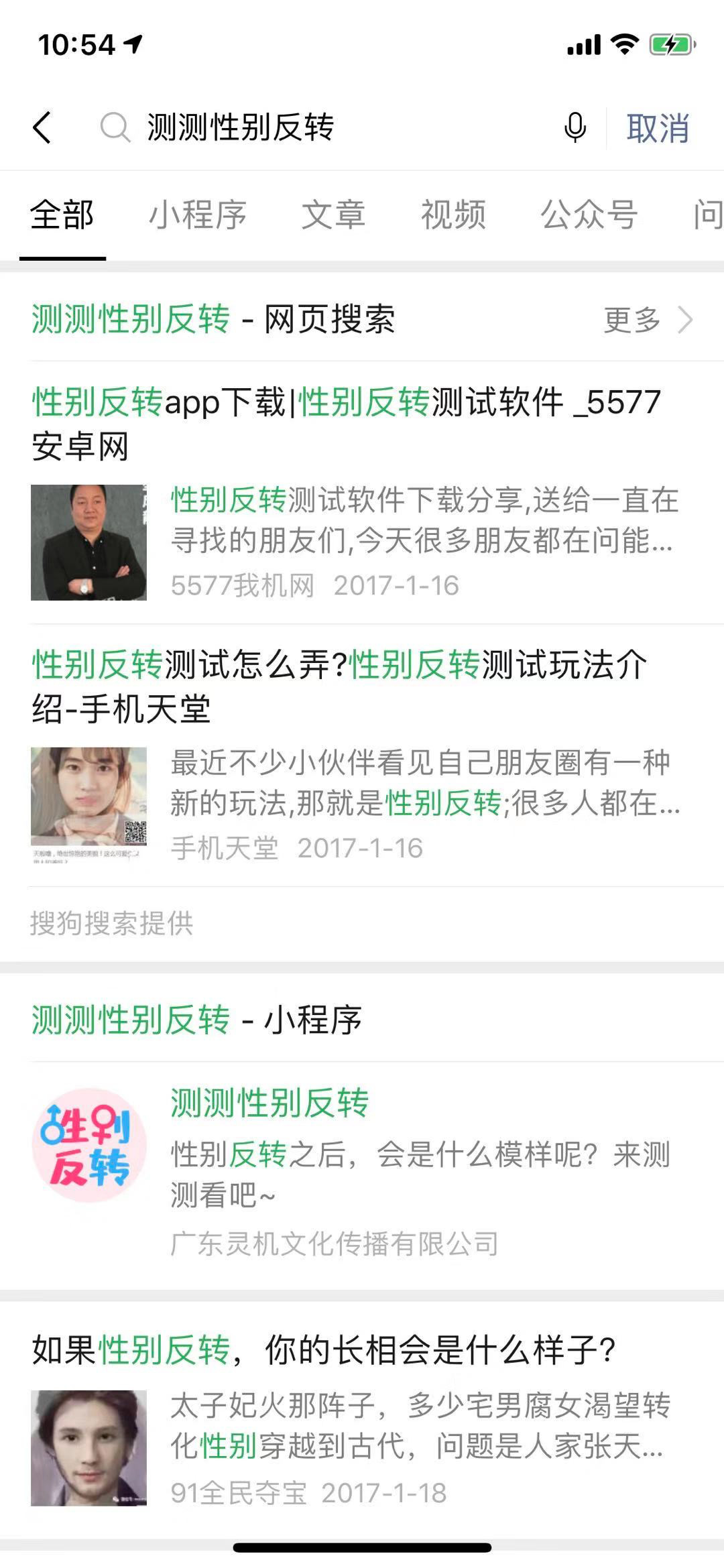Open the 手机天堂 性别反转测试玩法介绍 result
This screenshot has height=1568, width=724.
pyautogui.click(x=339, y=686)
